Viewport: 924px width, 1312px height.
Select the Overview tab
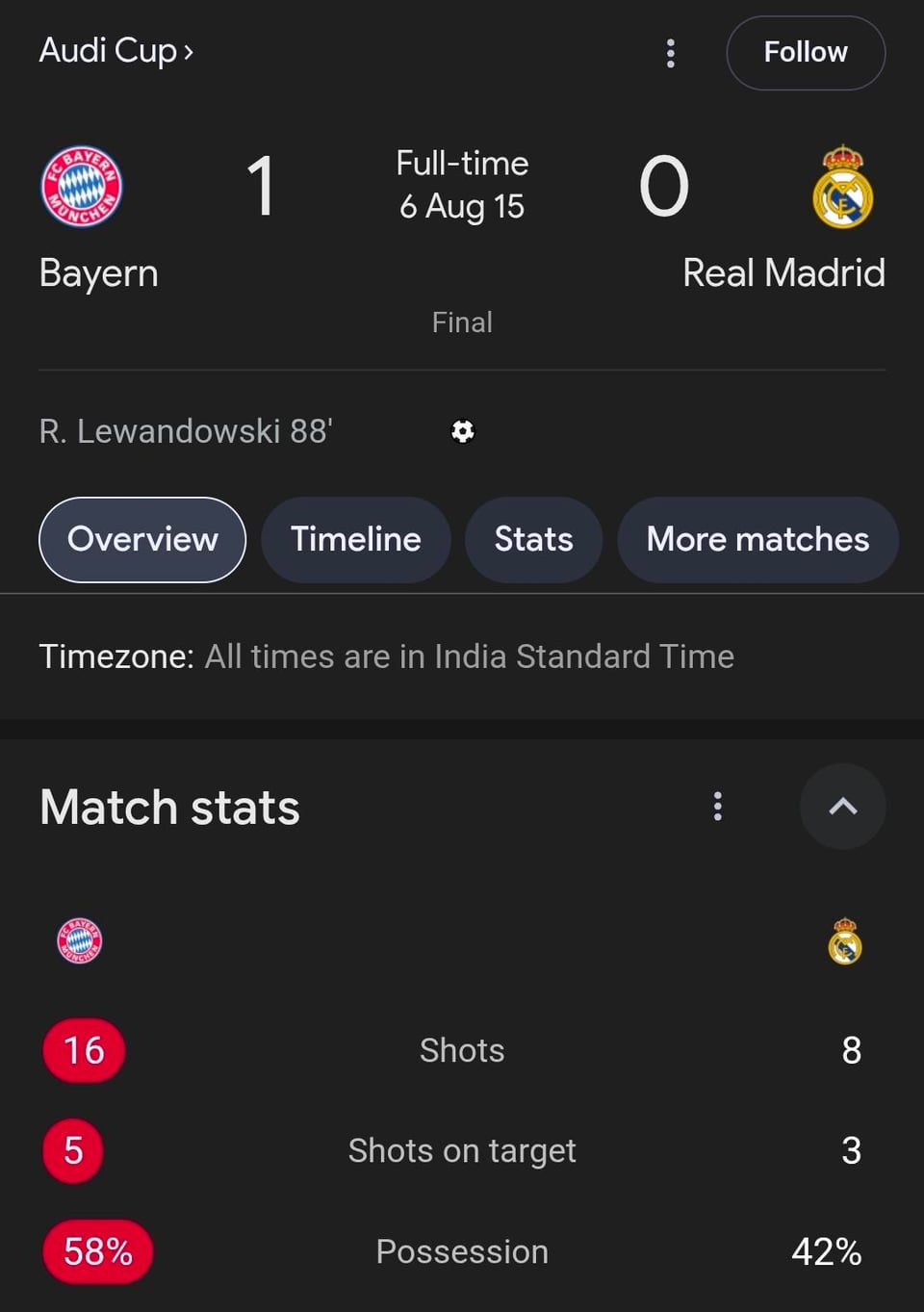pos(142,539)
